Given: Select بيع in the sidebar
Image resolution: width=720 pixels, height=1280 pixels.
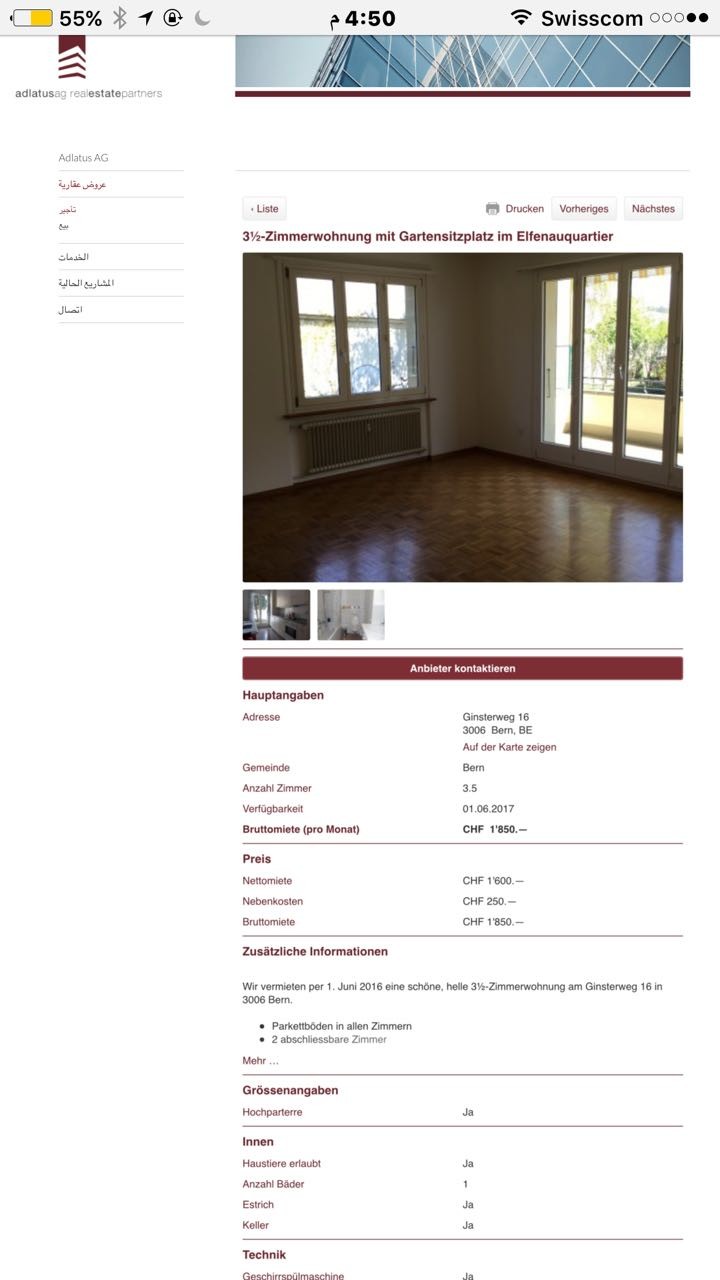Looking at the screenshot, I should coord(64,226).
